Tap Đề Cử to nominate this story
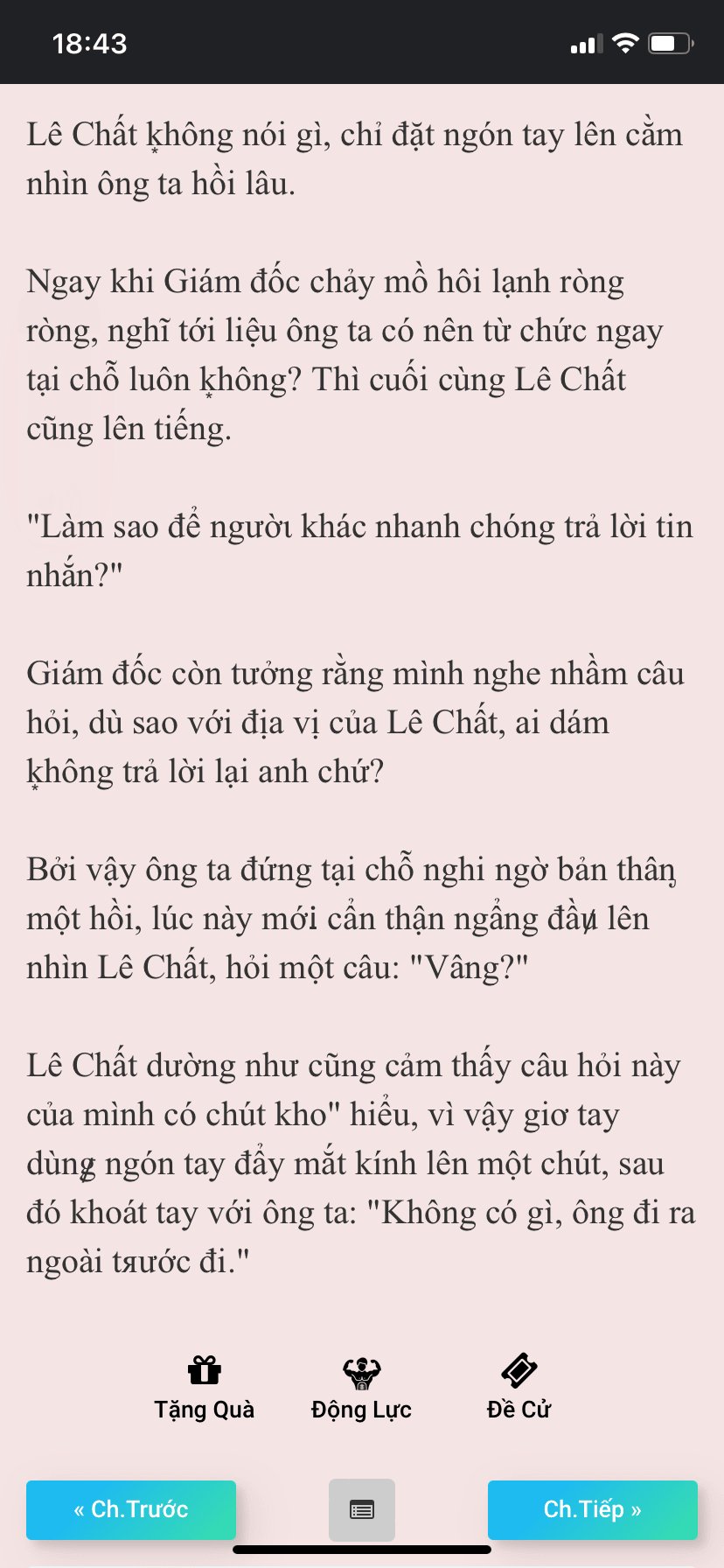The width and height of the screenshot is (724, 1568). point(519,1389)
